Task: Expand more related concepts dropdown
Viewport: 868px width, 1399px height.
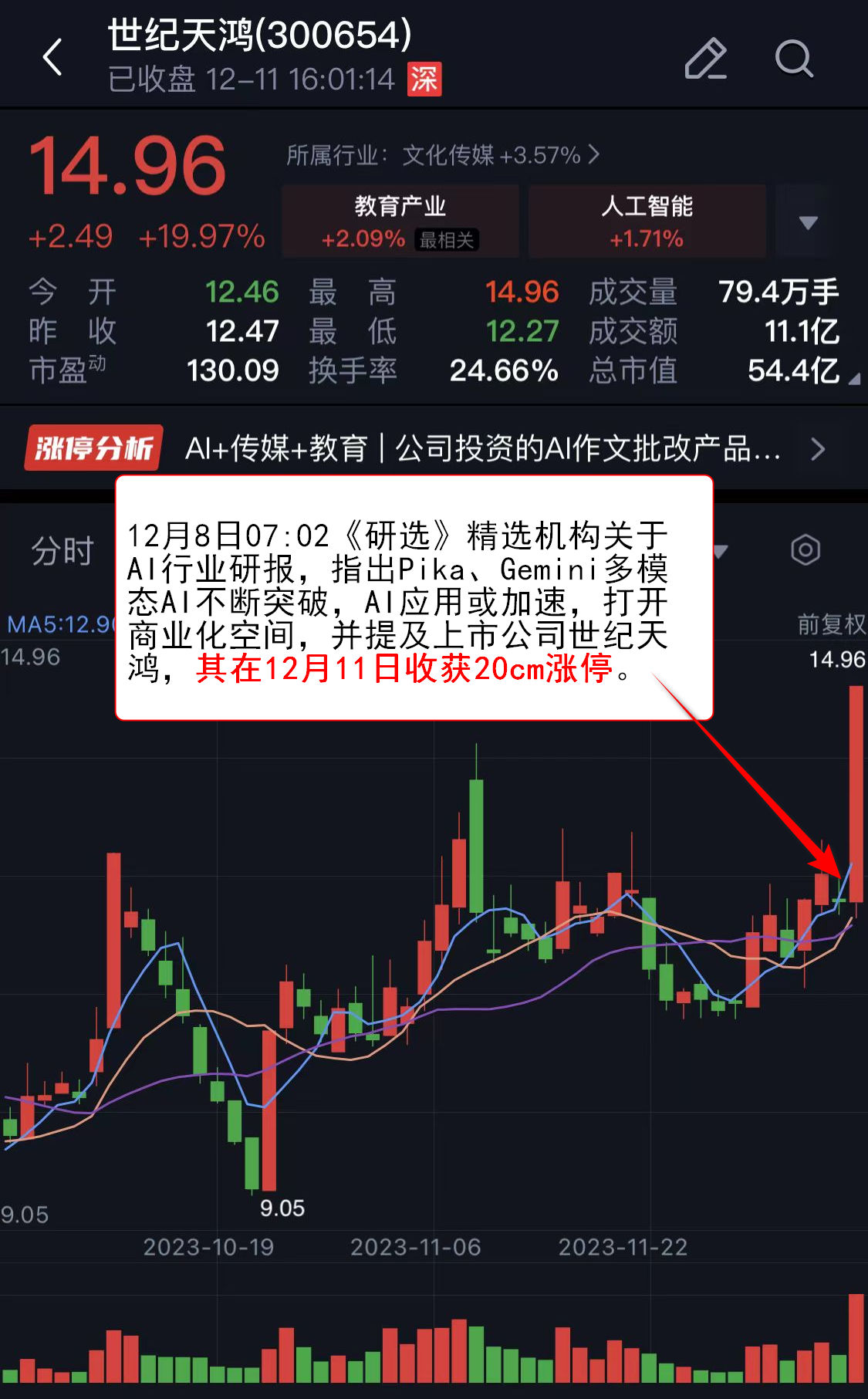Action: 808,223
